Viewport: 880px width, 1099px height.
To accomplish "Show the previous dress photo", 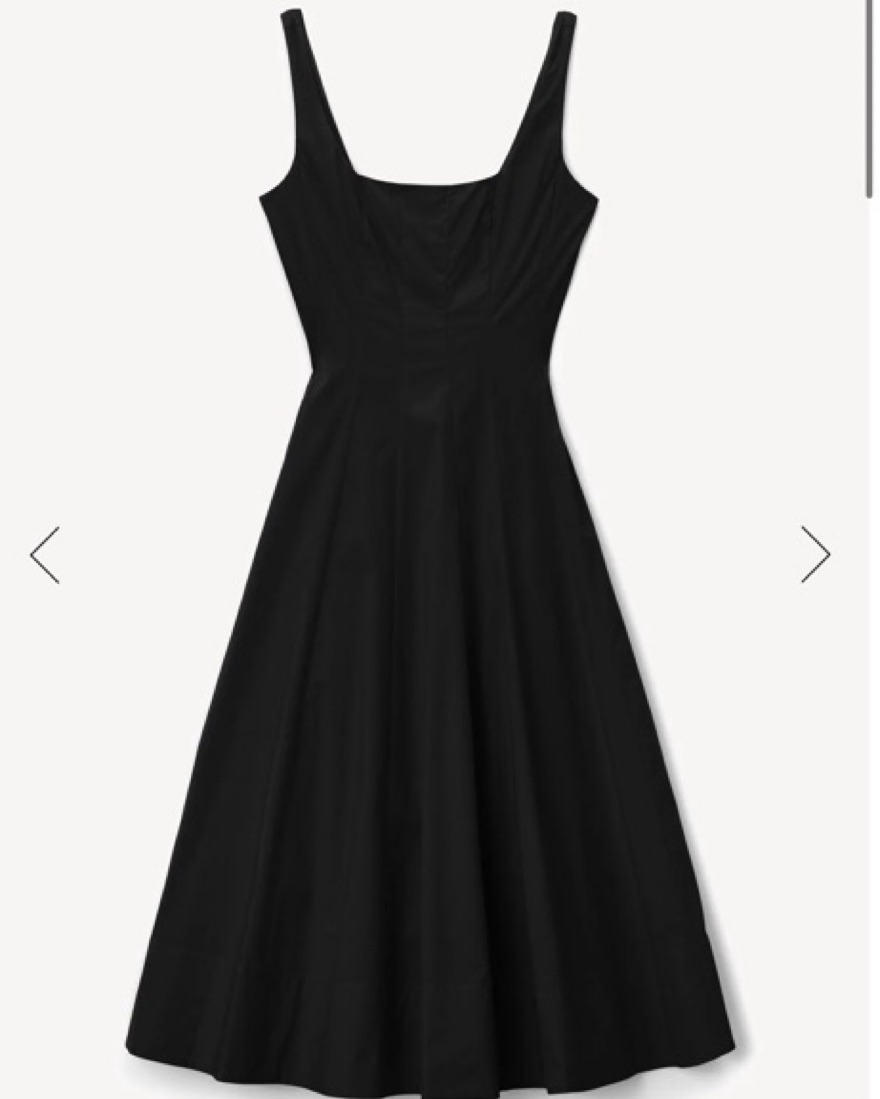I will (x=45, y=555).
